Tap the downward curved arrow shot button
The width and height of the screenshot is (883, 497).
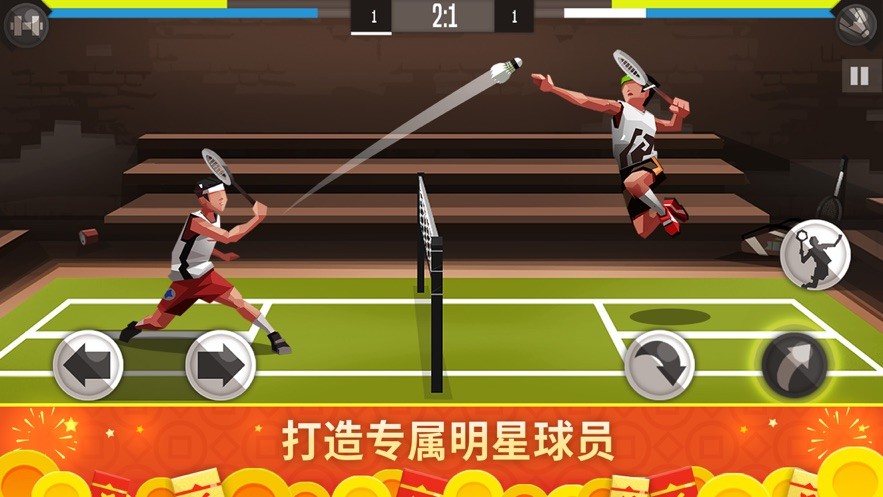[x=660, y=364]
